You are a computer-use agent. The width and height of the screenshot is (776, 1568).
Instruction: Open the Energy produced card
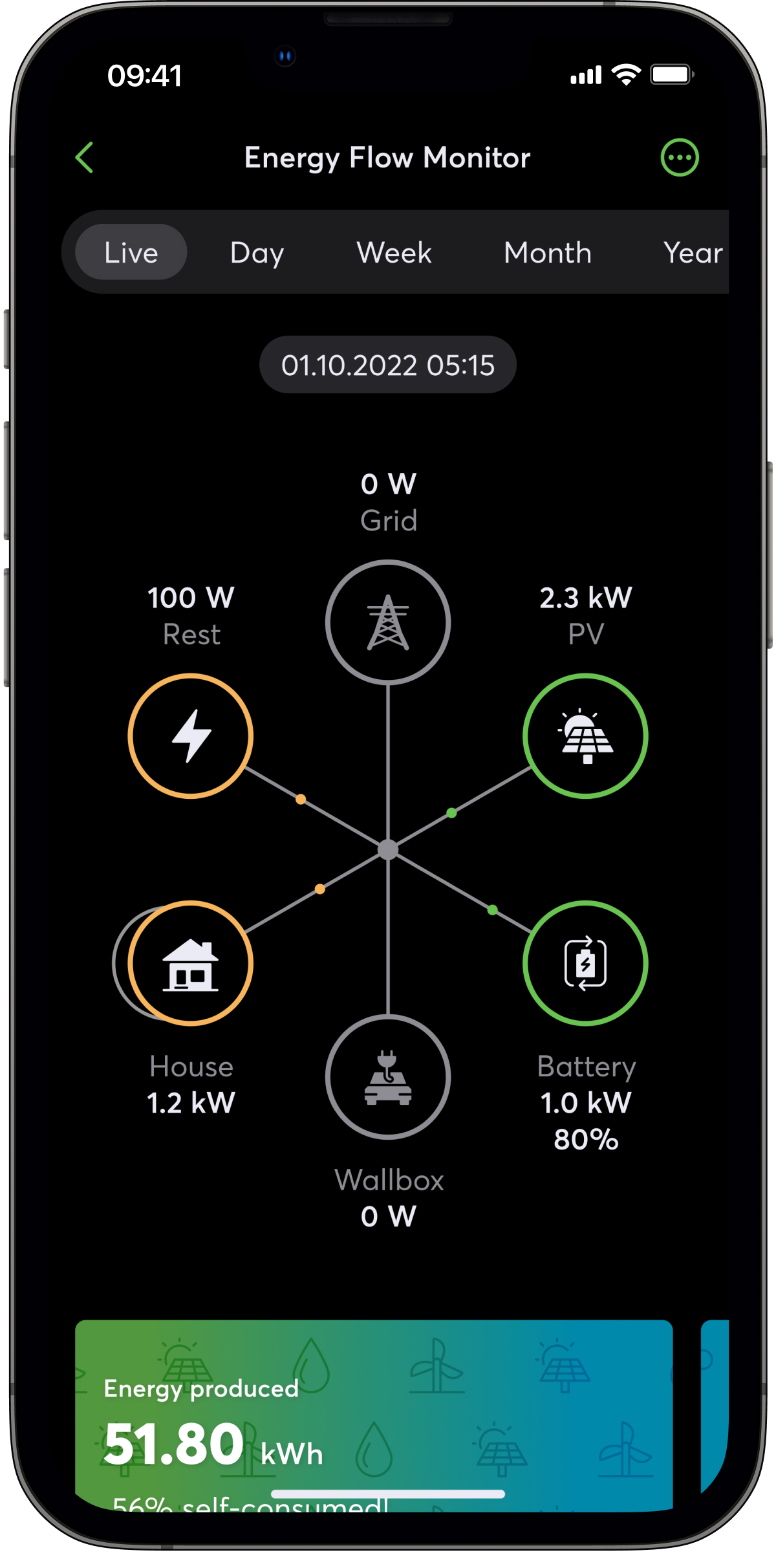point(374,1417)
